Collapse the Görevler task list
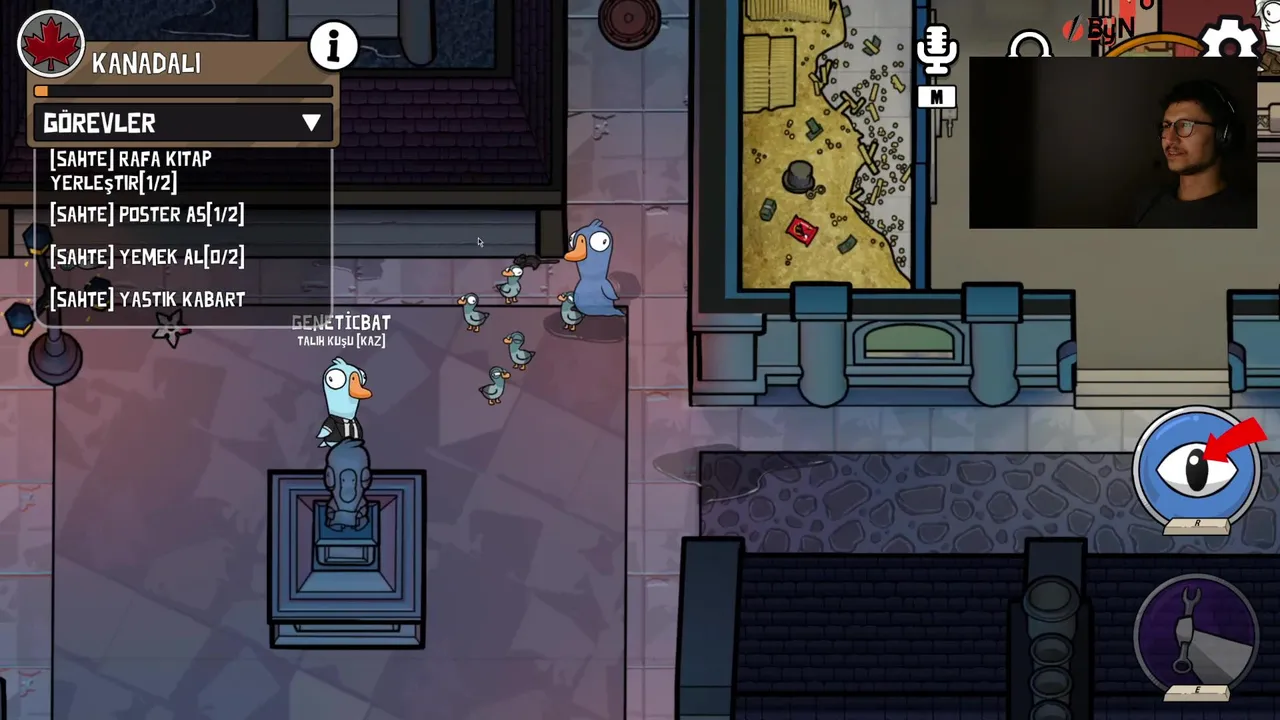 coord(311,123)
